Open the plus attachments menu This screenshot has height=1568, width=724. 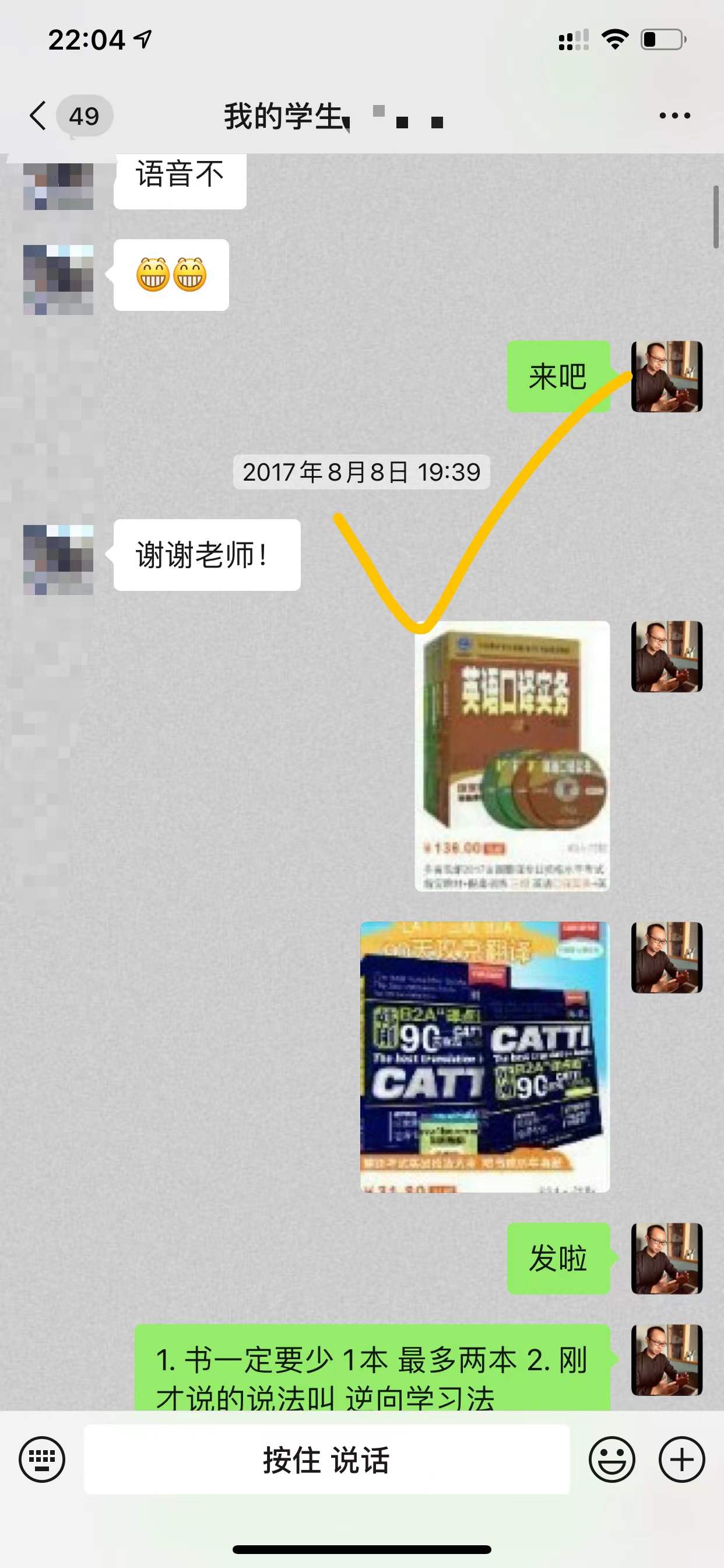(x=681, y=1459)
